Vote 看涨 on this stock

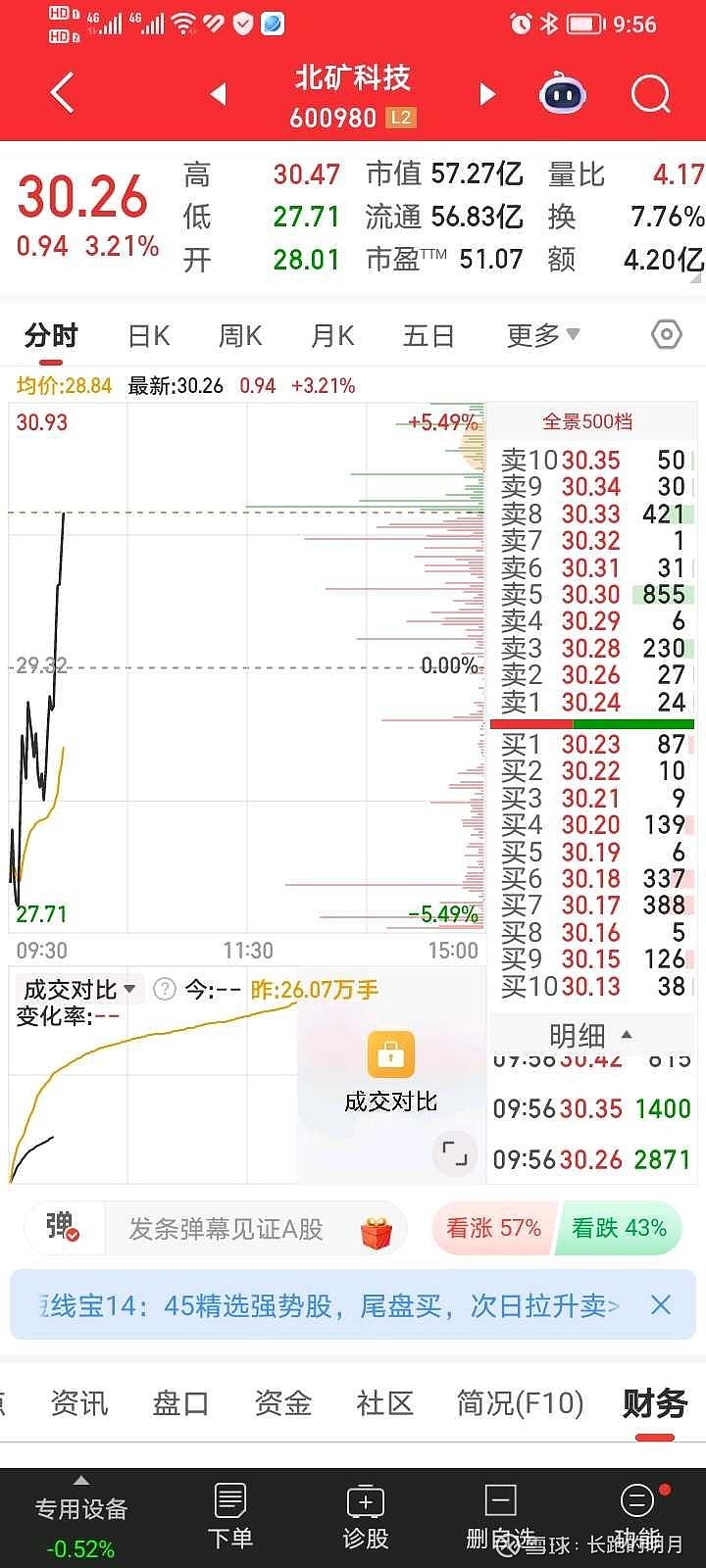click(x=493, y=1228)
